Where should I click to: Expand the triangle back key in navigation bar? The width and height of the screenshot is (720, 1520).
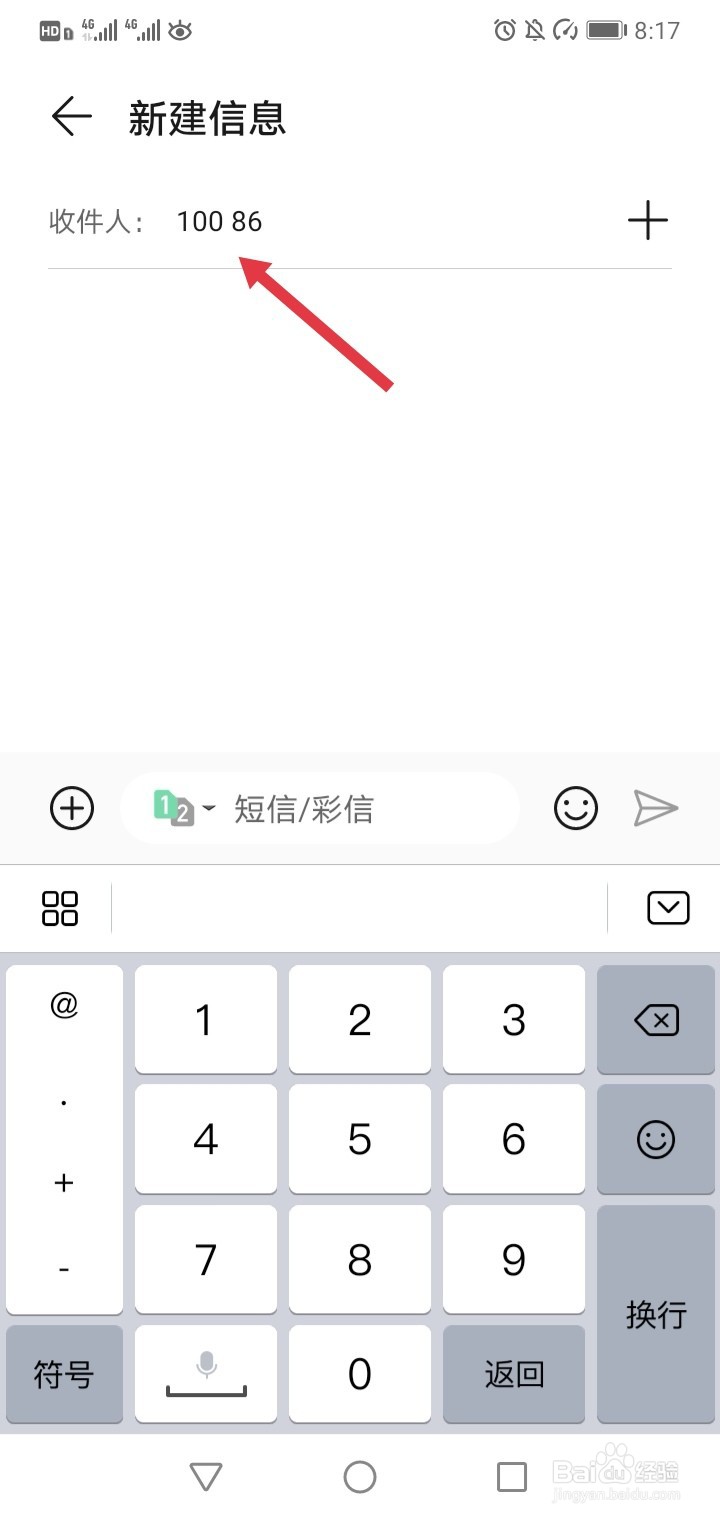(206, 1476)
